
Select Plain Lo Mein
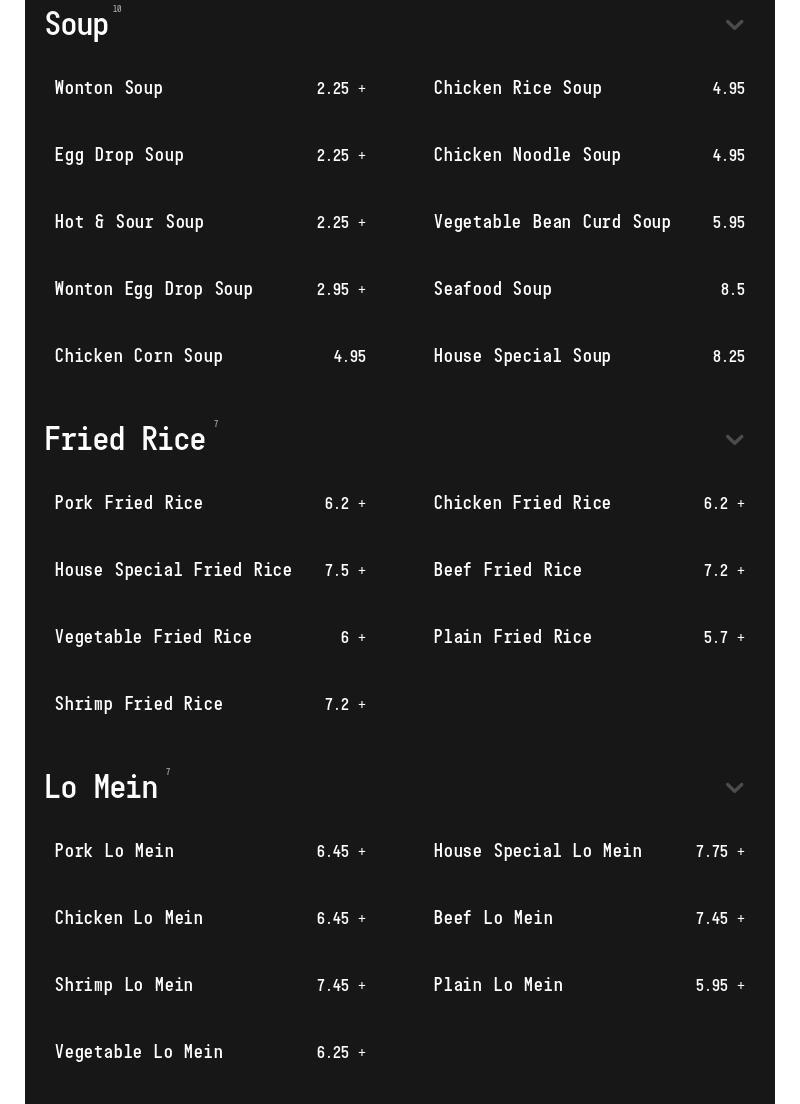coord(588,985)
